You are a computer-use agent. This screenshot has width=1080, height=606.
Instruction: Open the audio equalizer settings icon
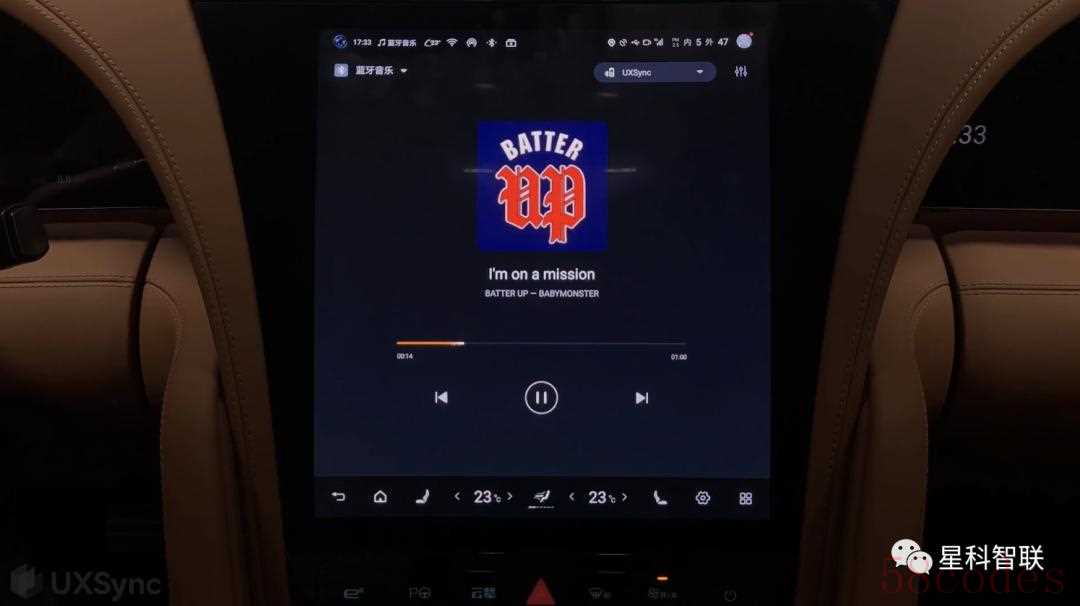click(x=741, y=72)
